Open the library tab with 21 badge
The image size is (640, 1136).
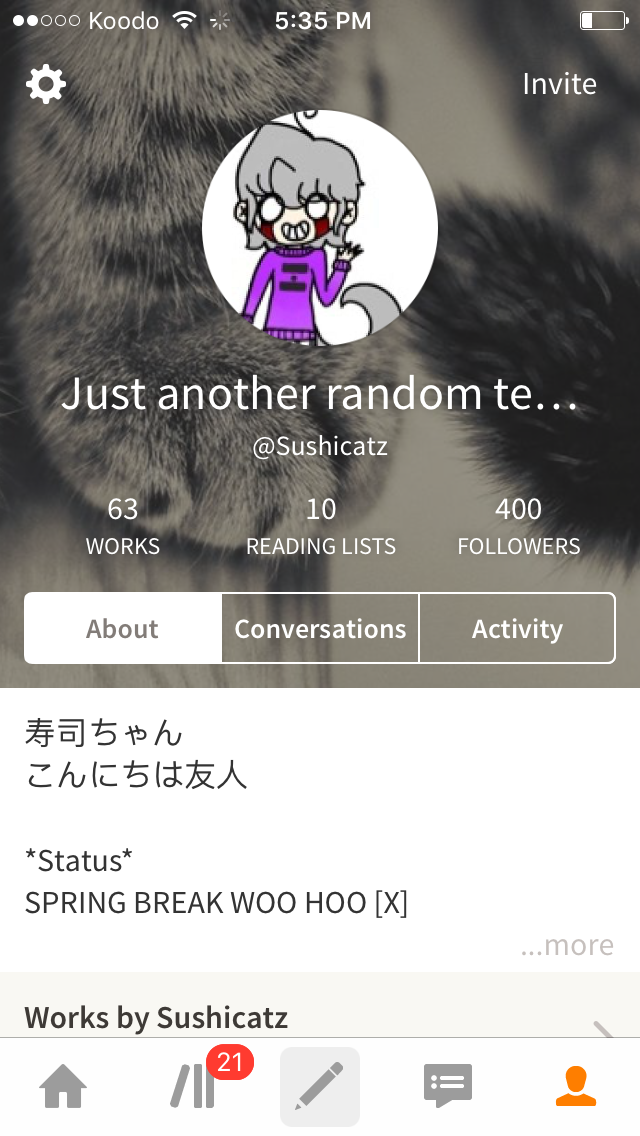coord(194,1086)
